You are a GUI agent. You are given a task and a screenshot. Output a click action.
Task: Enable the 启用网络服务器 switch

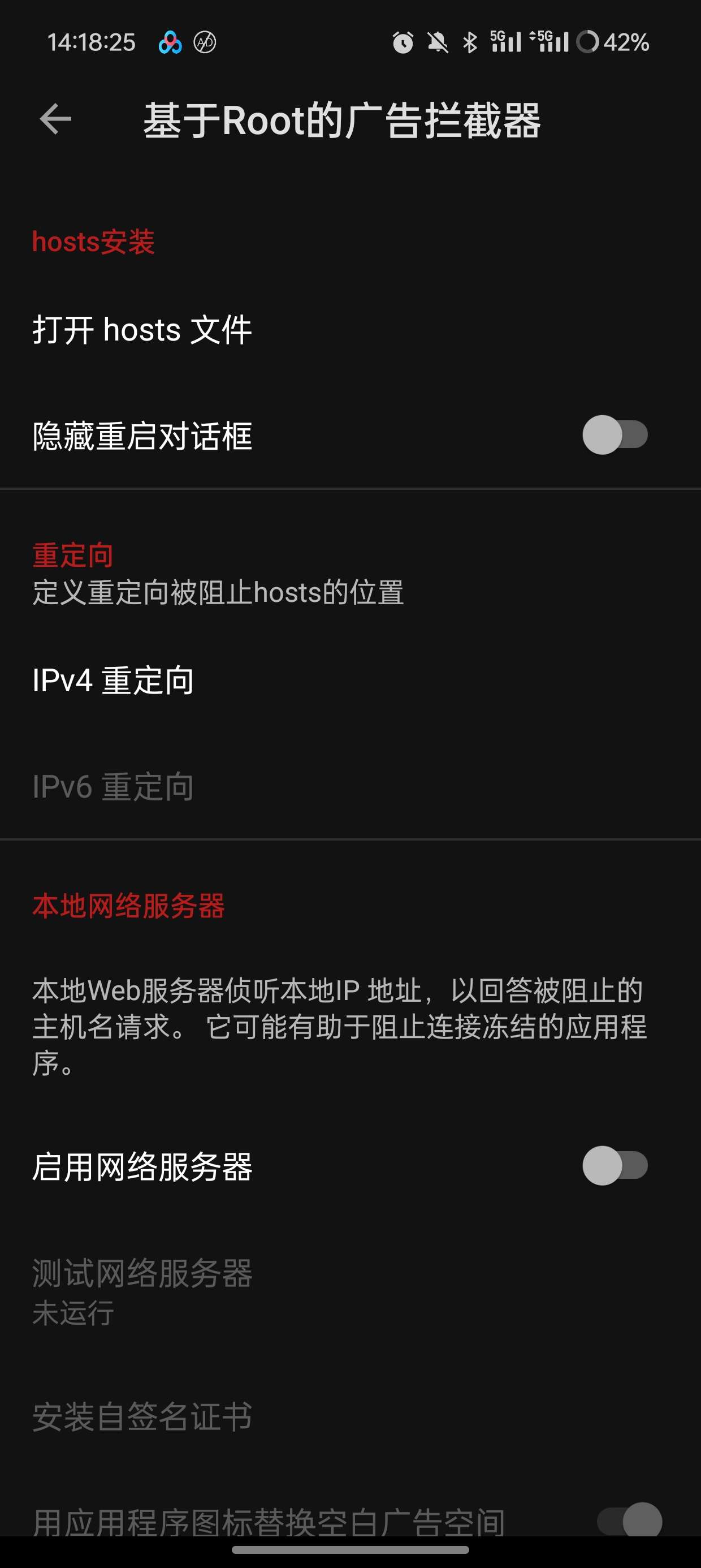(615, 1166)
